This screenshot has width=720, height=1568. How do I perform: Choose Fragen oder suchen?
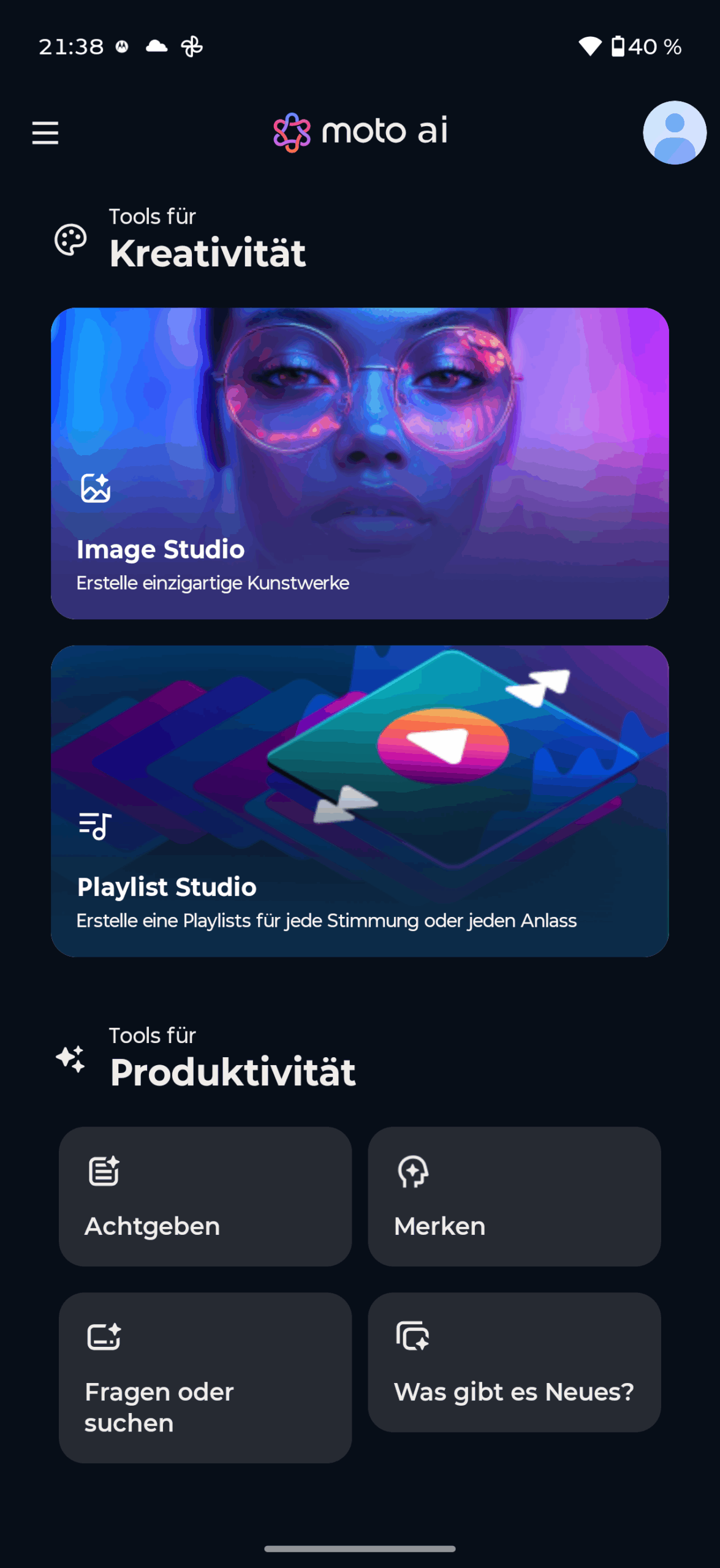point(205,1378)
